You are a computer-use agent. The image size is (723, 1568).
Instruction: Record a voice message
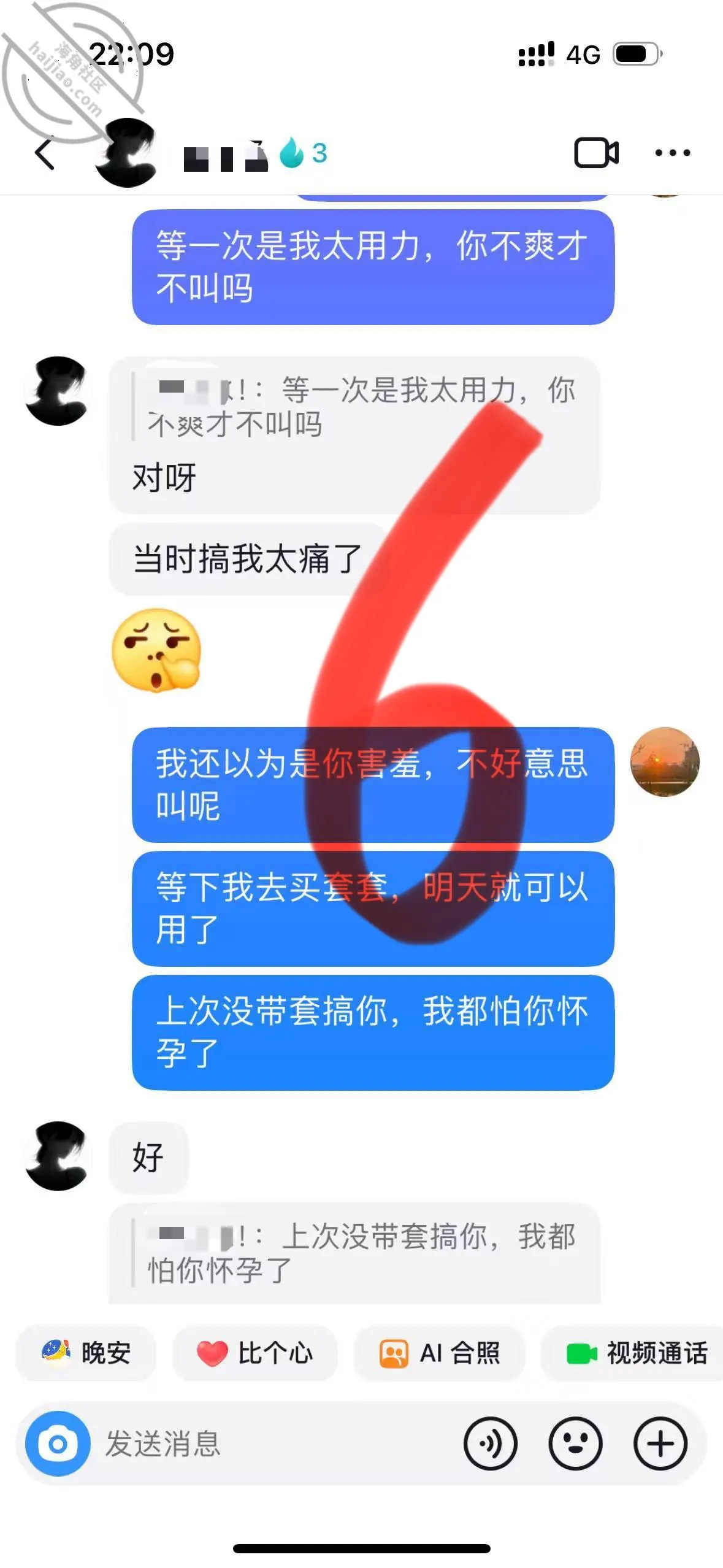[x=491, y=1444]
